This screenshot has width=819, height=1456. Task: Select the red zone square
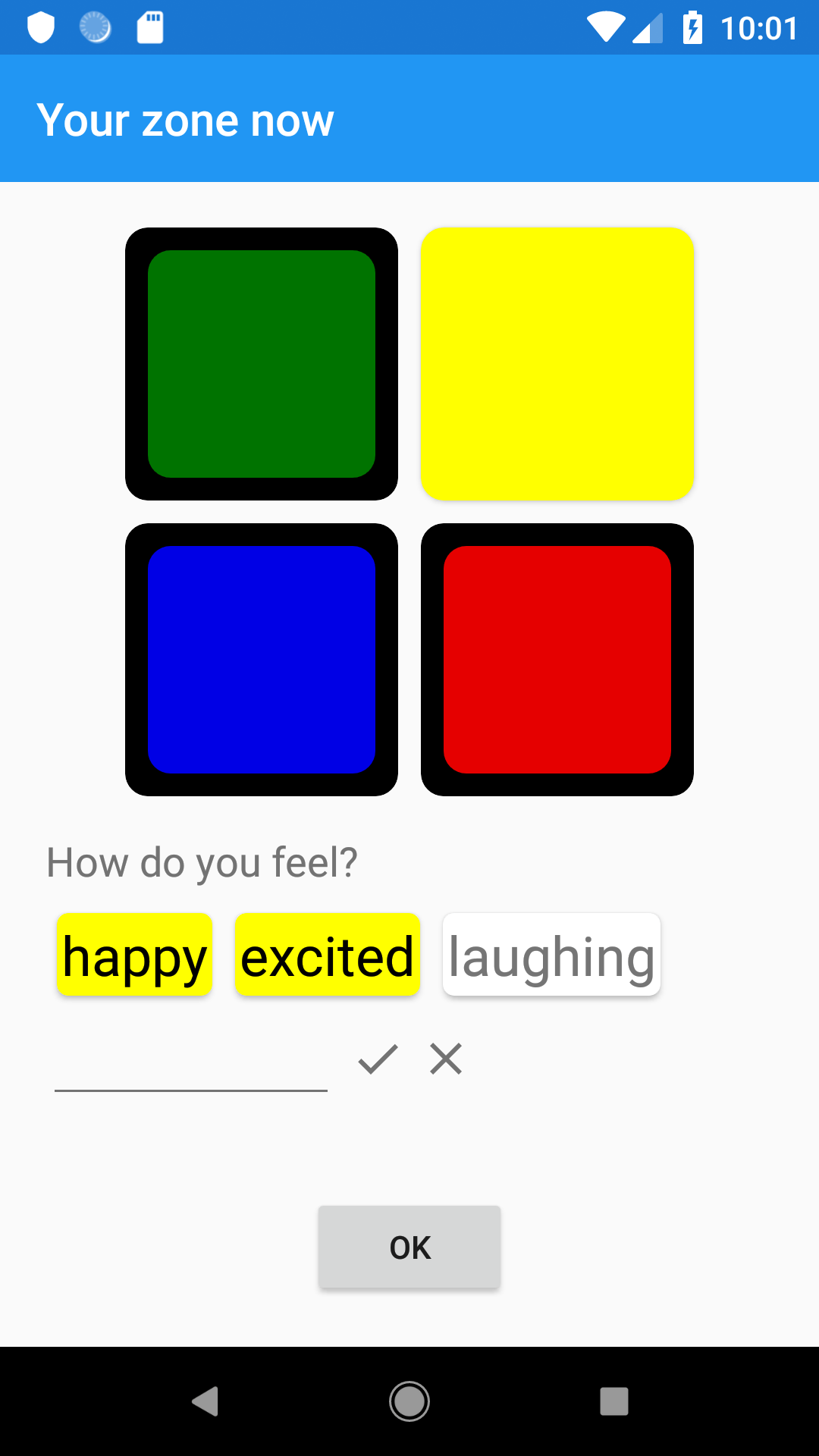(557, 660)
